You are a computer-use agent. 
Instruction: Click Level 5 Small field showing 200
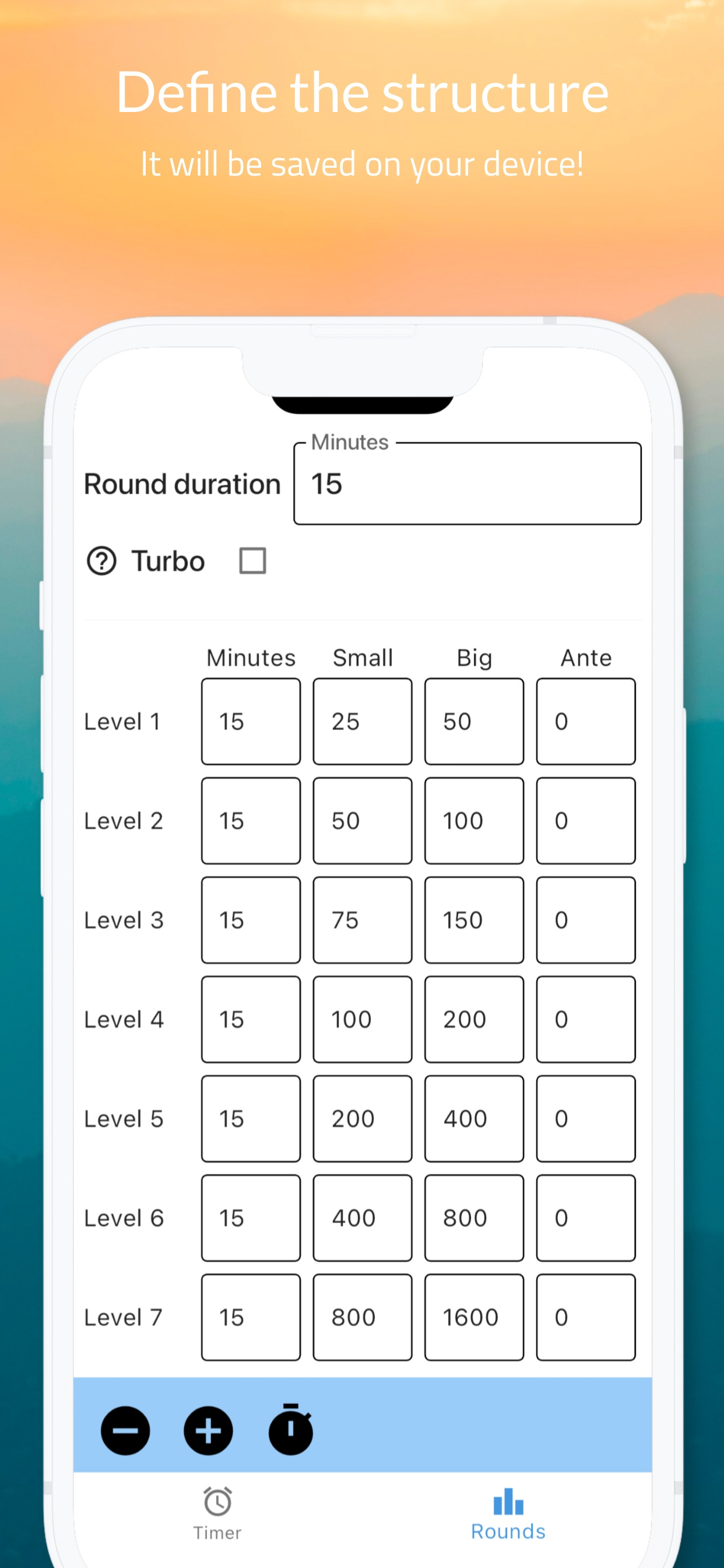click(362, 1118)
